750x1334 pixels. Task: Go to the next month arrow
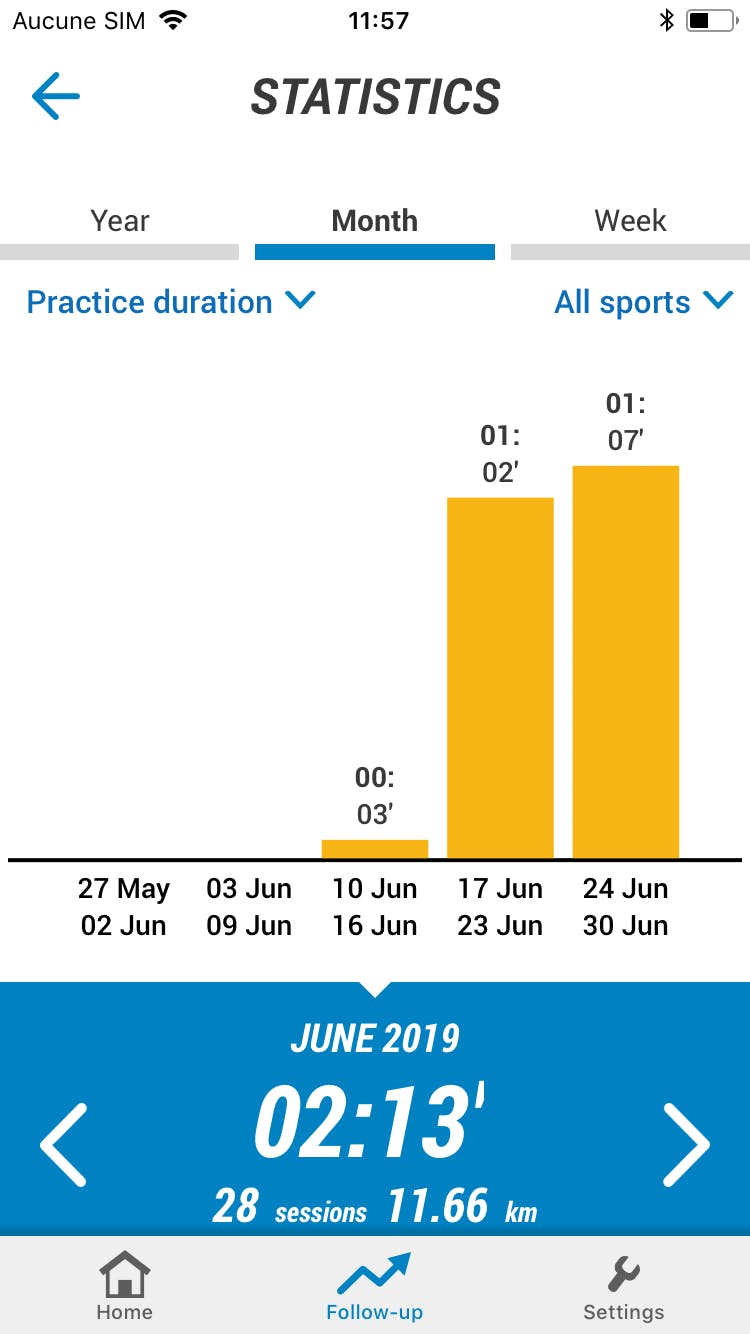click(686, 1145)
